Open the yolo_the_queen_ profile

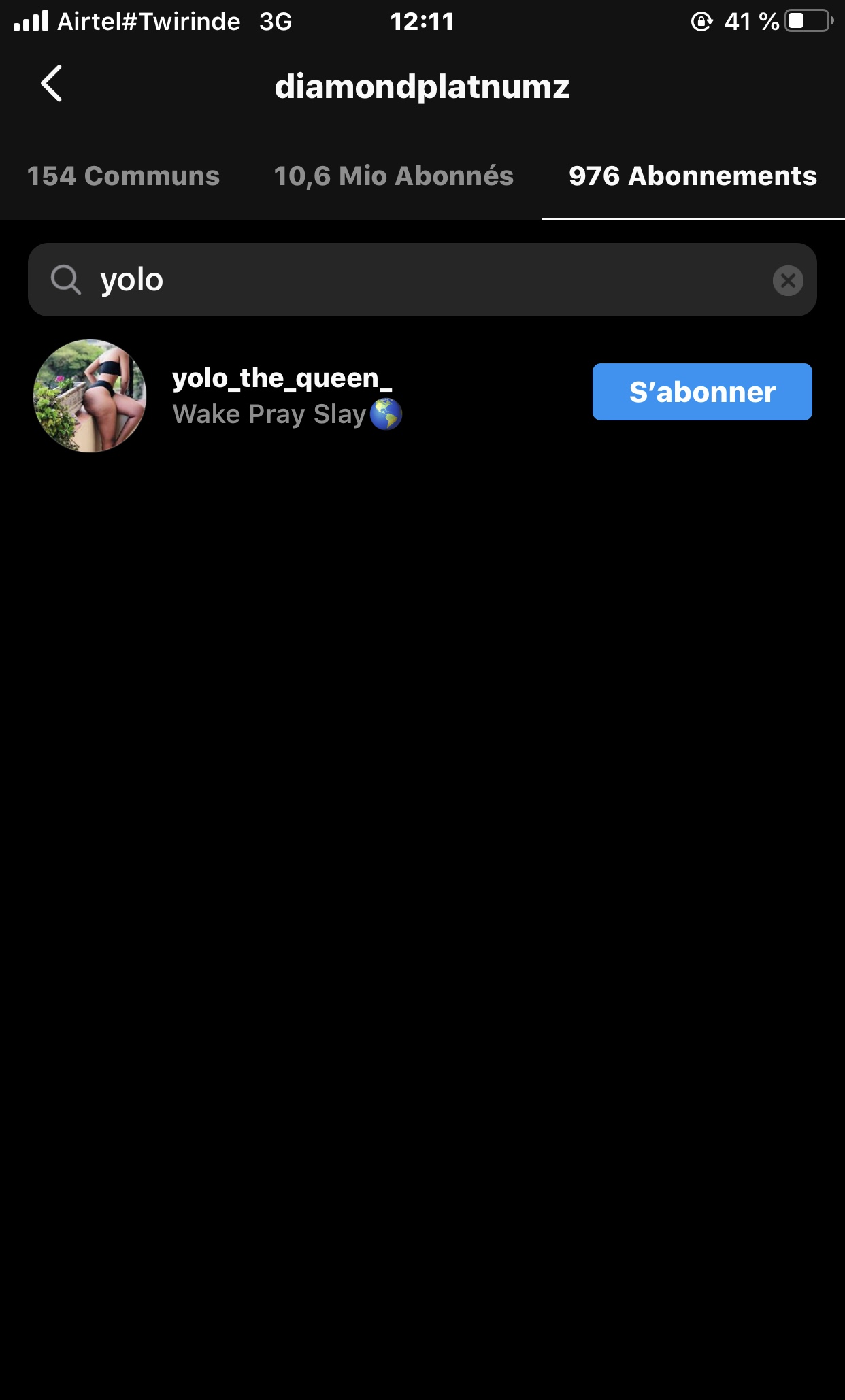pos(282,379)
